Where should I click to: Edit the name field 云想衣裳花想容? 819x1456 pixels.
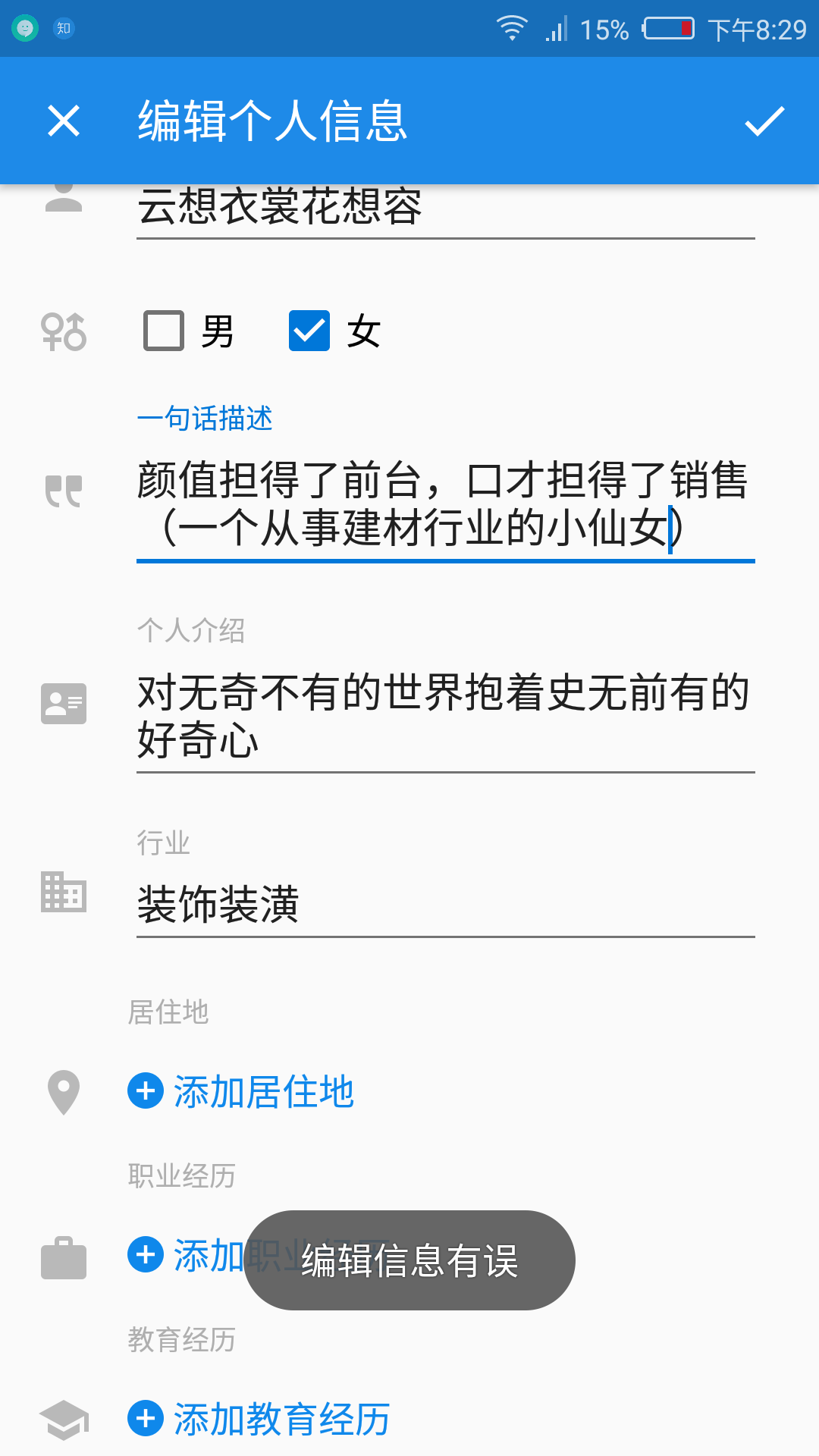point(444,208)
